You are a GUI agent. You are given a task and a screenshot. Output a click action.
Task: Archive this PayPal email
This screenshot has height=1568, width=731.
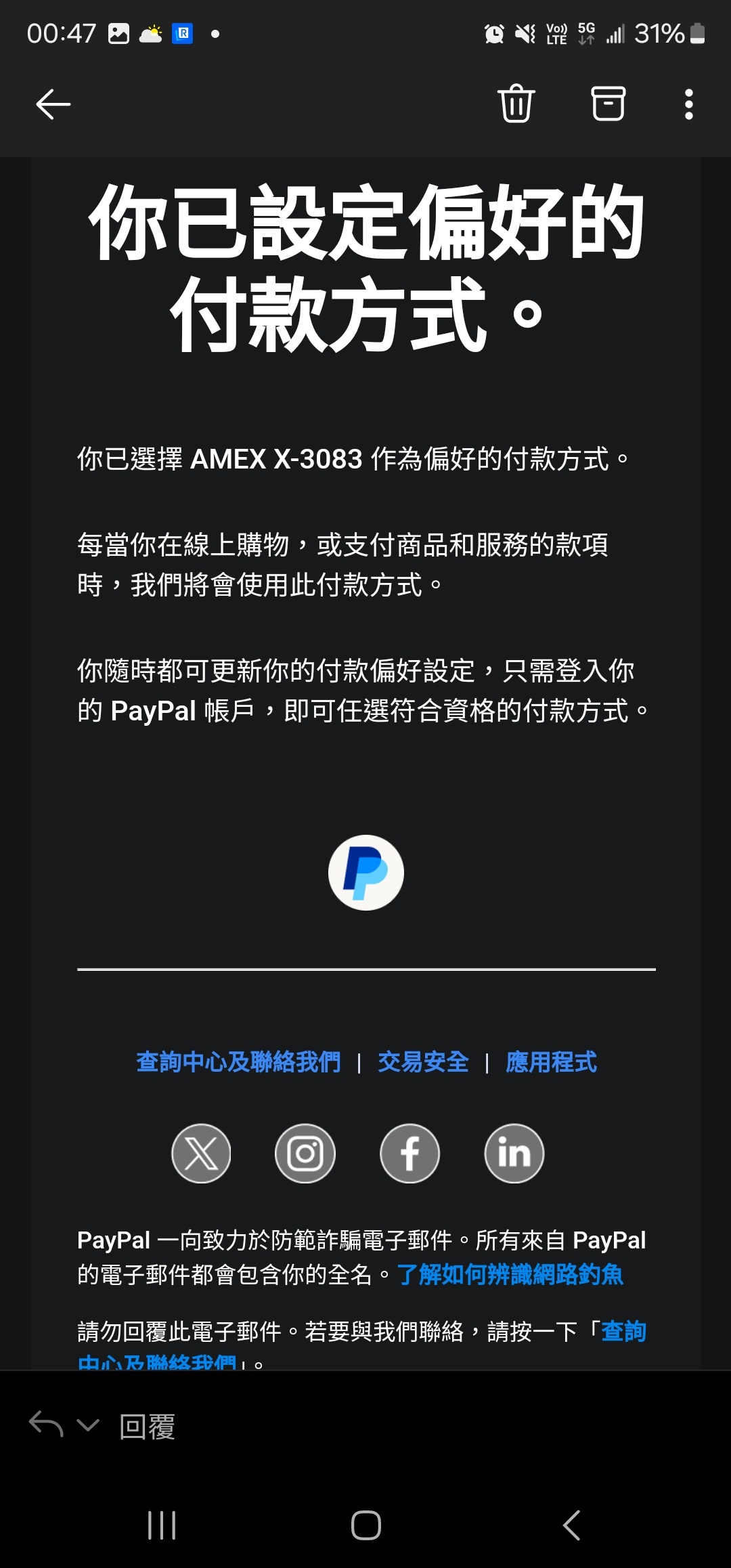(x=608, y=104)
